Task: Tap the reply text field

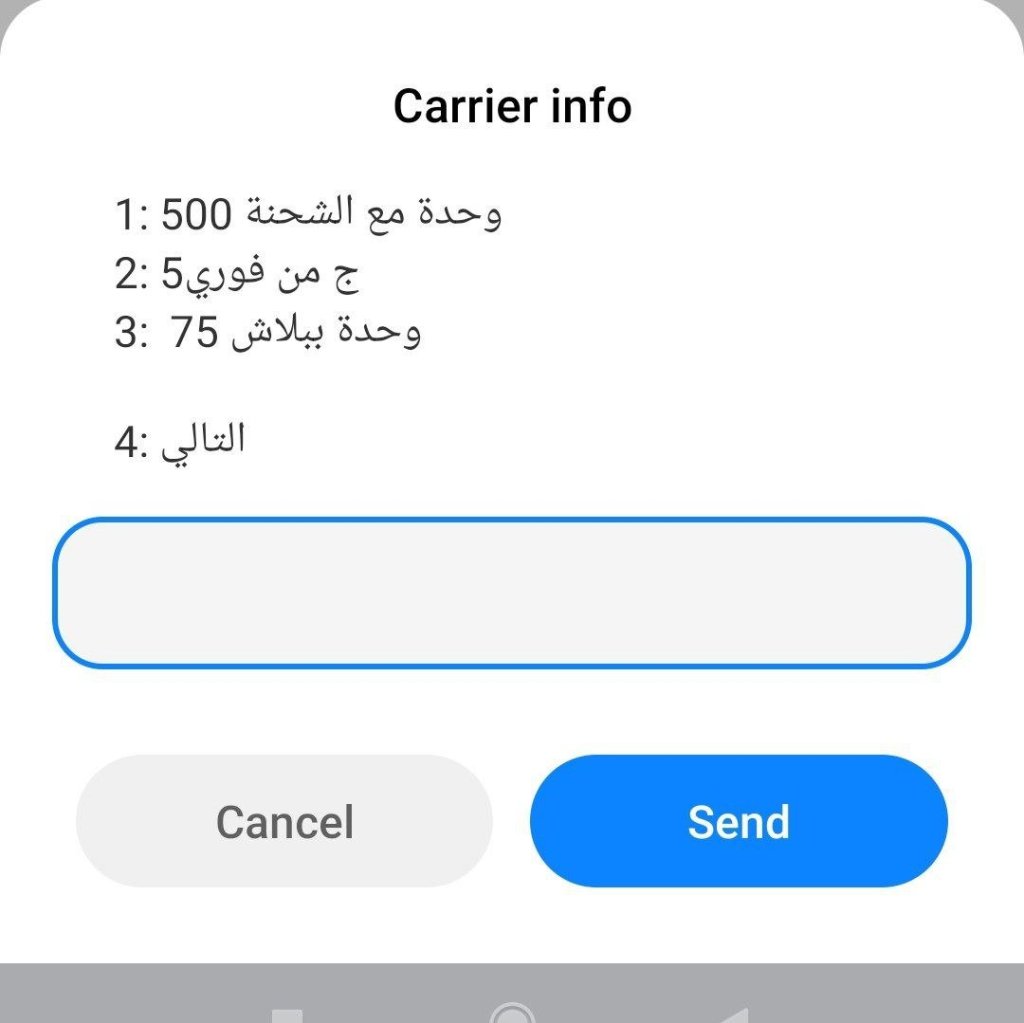Action: [511, 592]
